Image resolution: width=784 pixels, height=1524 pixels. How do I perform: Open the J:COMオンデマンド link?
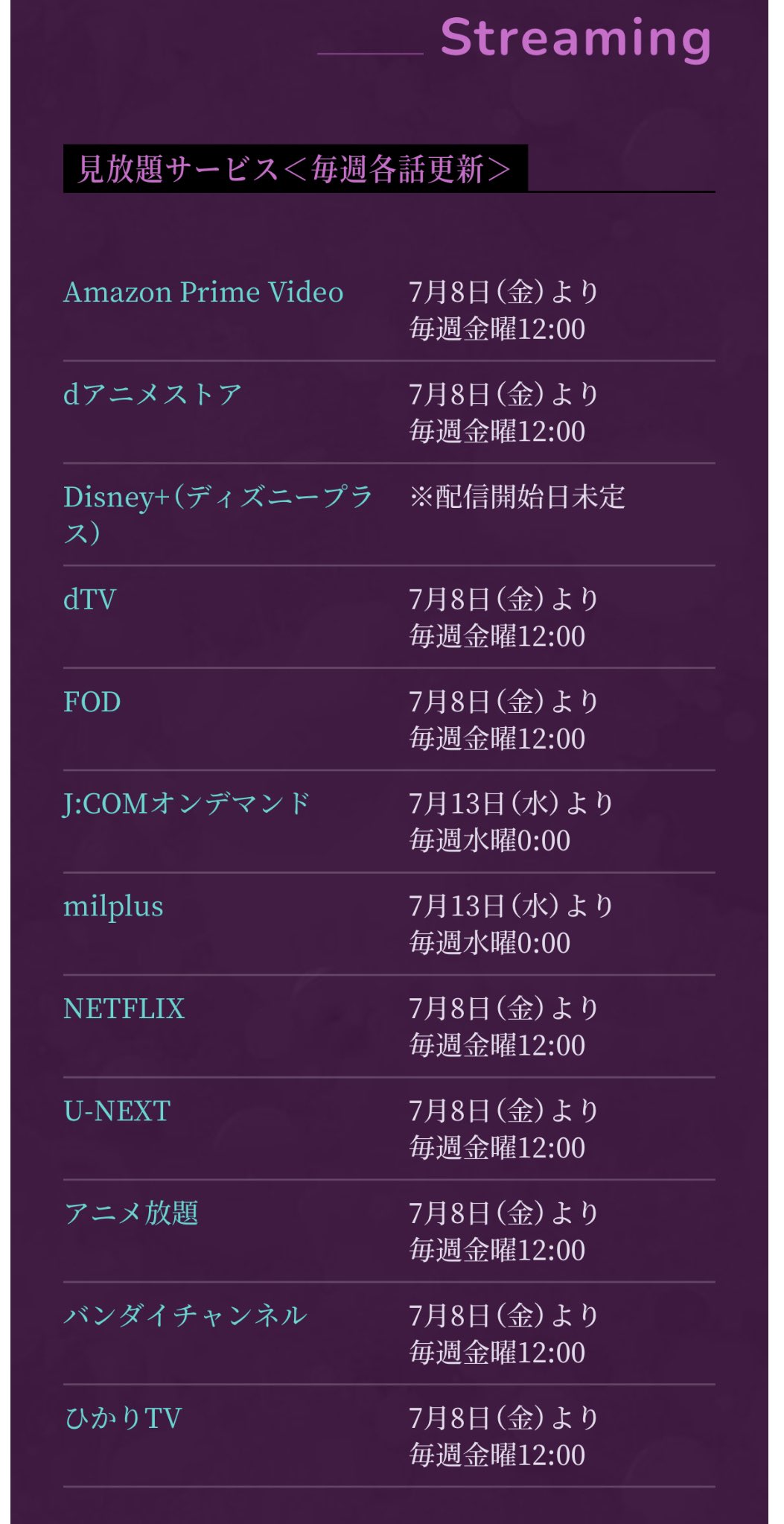186,804
